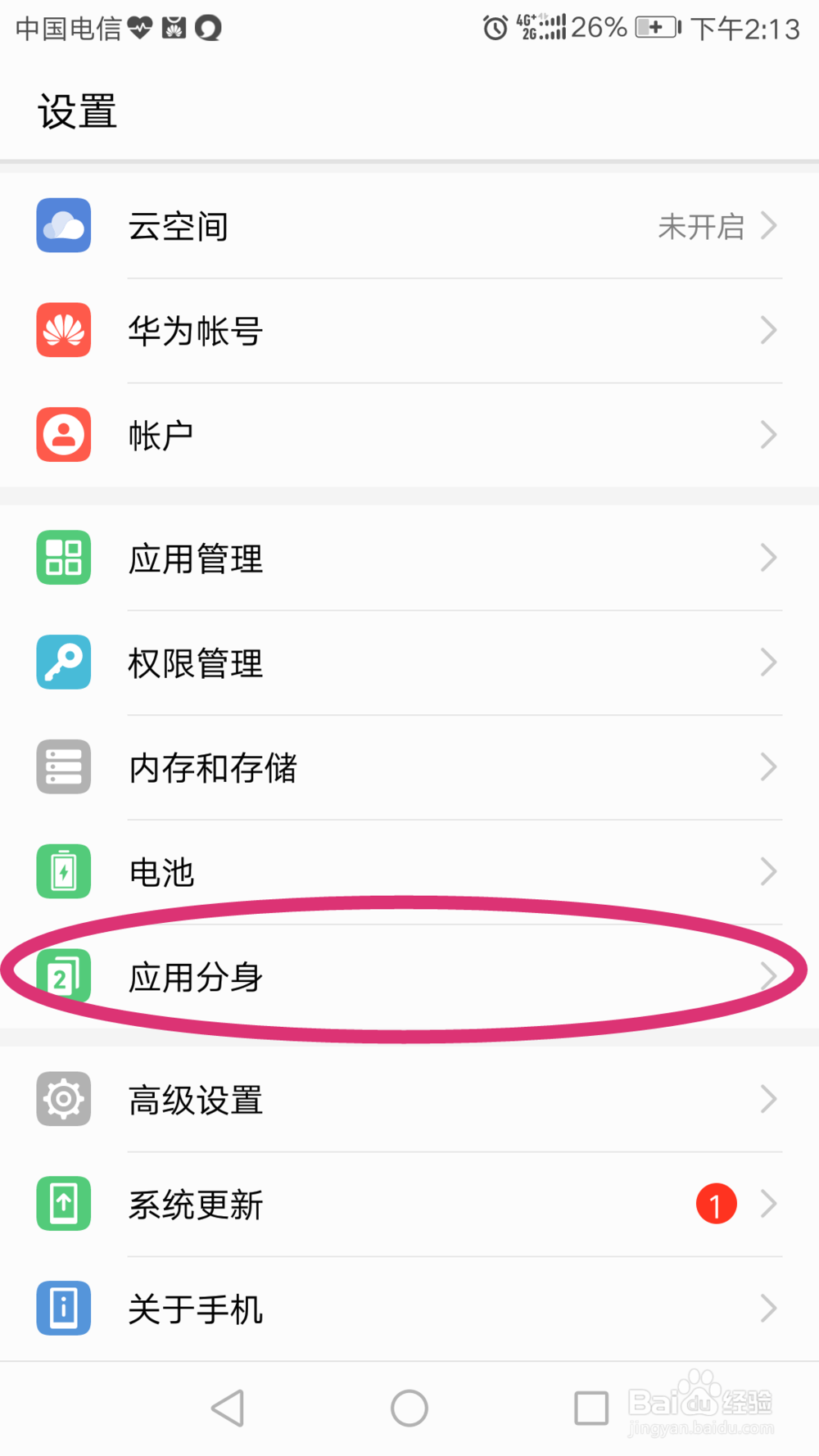The height and width of the screenshot is (1456, 819).
Task: Select the 权限管理 key icon
Action: click(x=63, y=662)
